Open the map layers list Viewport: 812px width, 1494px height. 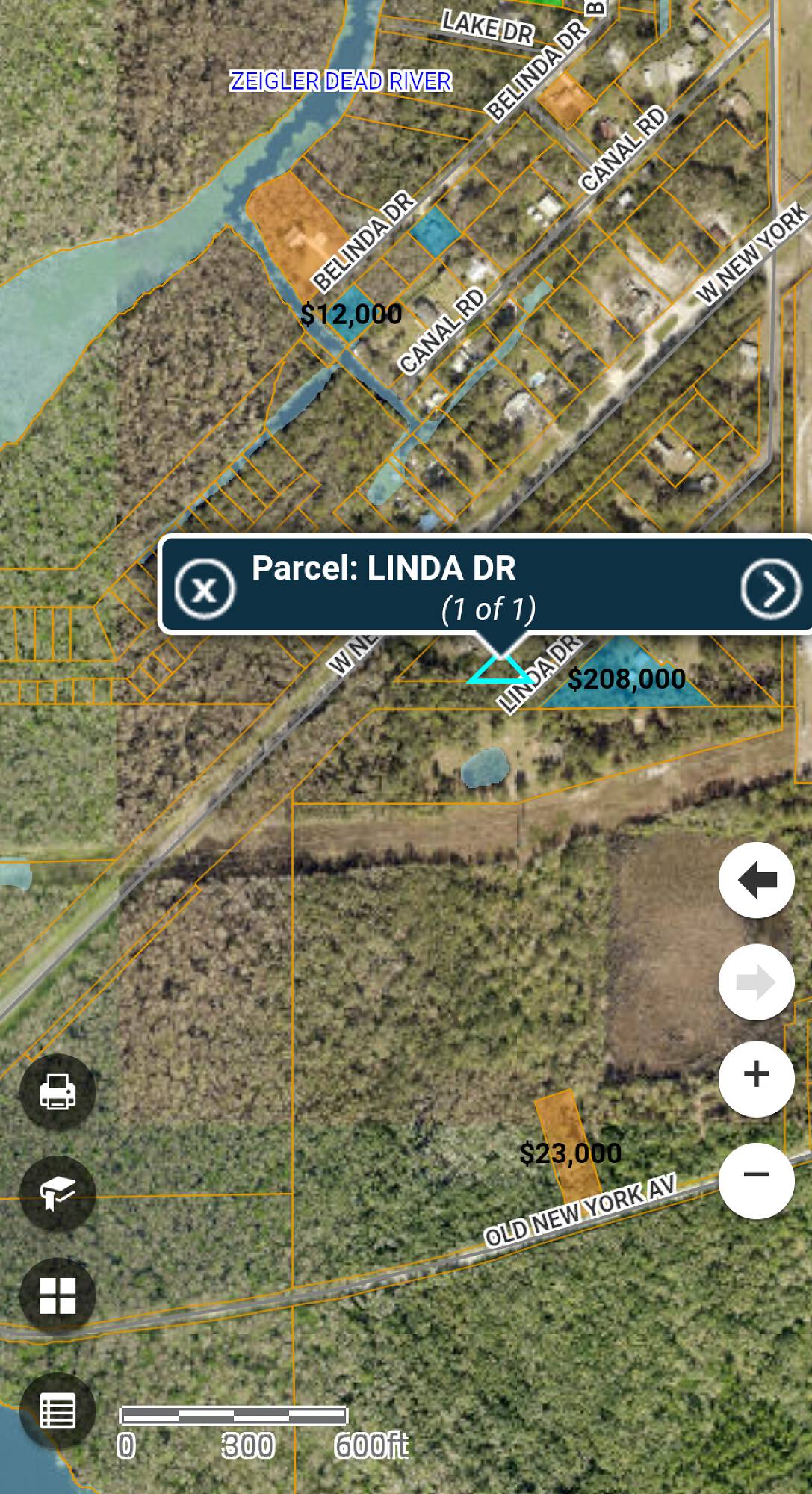click(58, 1411)
